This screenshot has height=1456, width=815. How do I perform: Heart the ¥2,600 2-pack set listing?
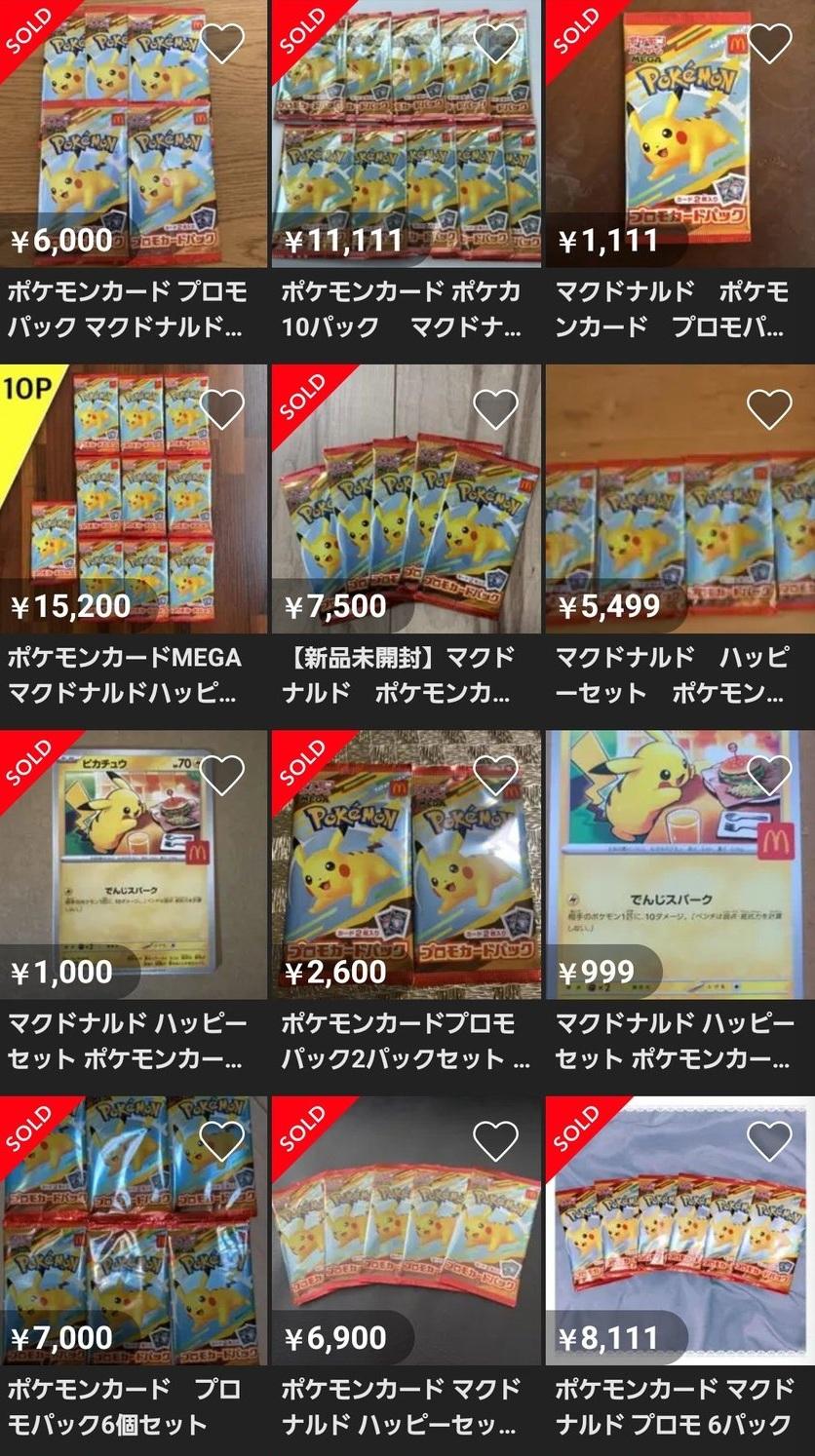click(x=498, y=774)
